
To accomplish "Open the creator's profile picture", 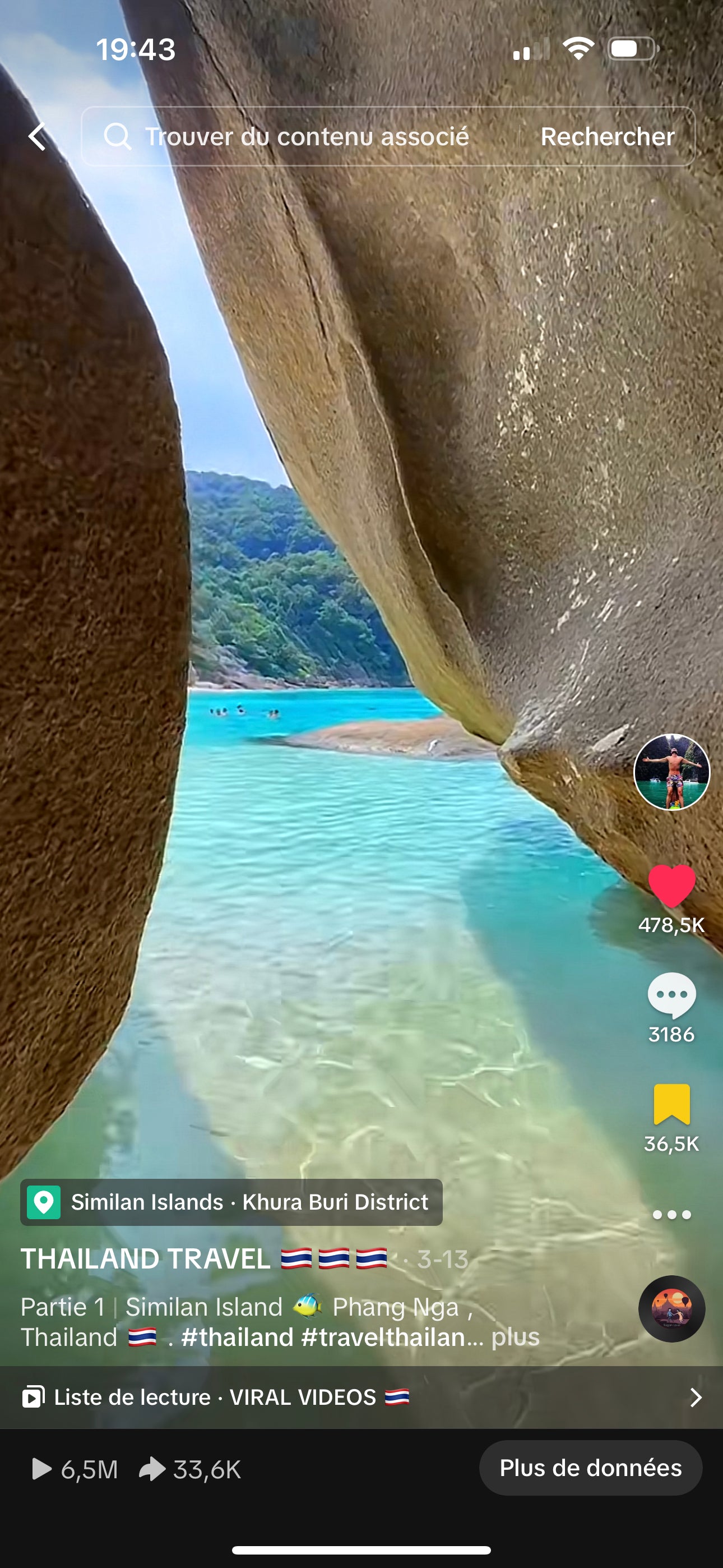I will tap(671, 771).
